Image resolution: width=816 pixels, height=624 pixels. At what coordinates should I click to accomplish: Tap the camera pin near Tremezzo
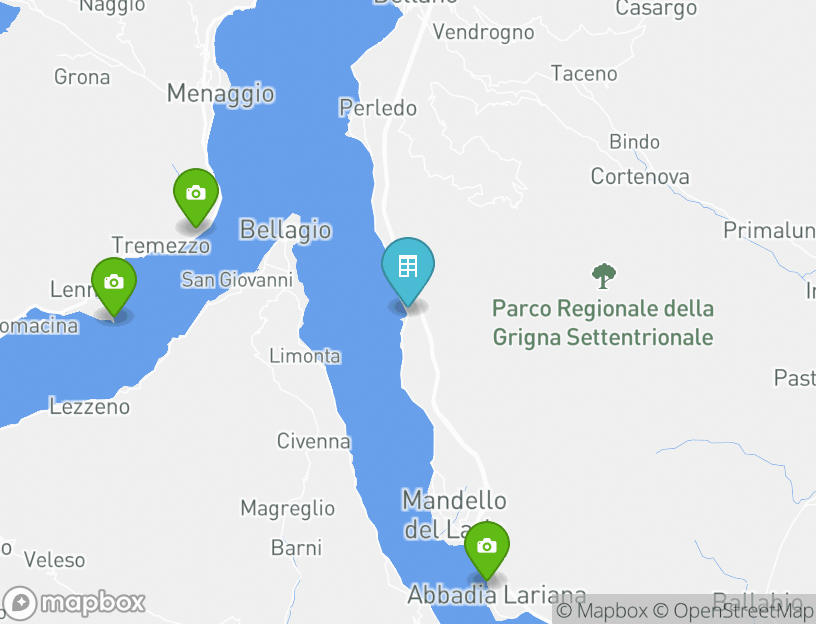(x=196, y=194)
